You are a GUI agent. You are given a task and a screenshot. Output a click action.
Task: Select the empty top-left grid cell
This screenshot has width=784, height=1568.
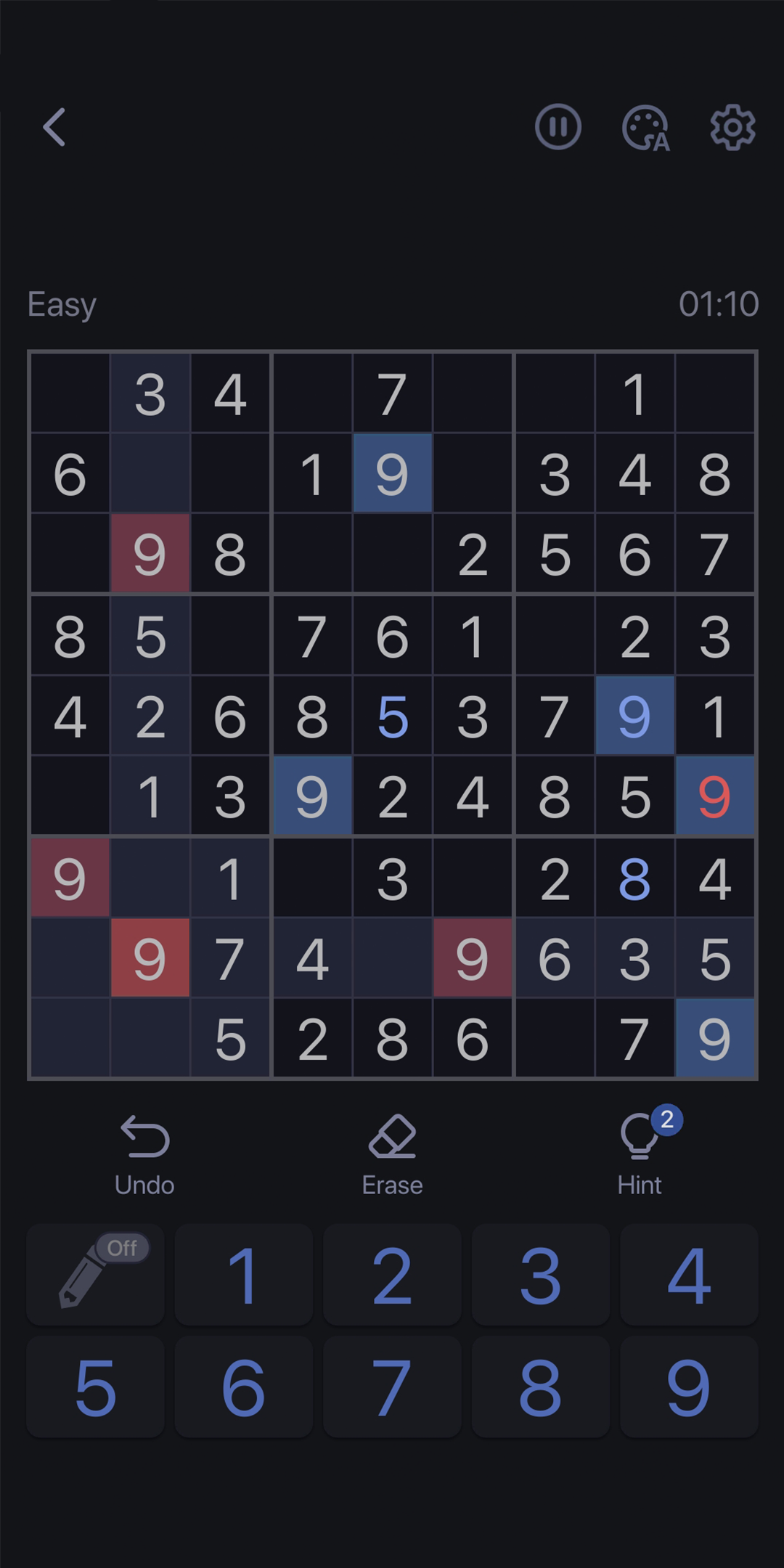[x=70, y=393]
